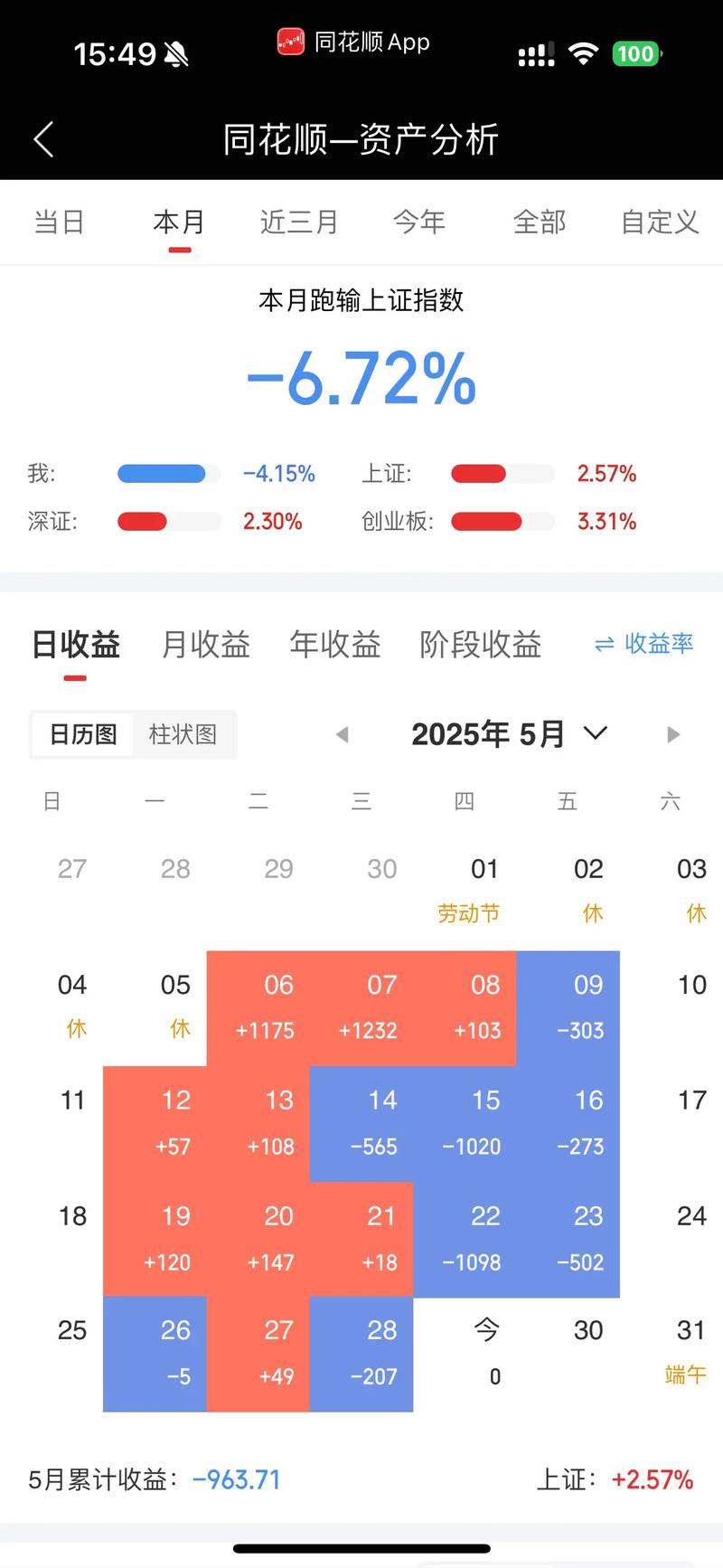This screenshot has width=723, height=1568.
Task: Toggle display to 收益率
Action: [643, 644]
